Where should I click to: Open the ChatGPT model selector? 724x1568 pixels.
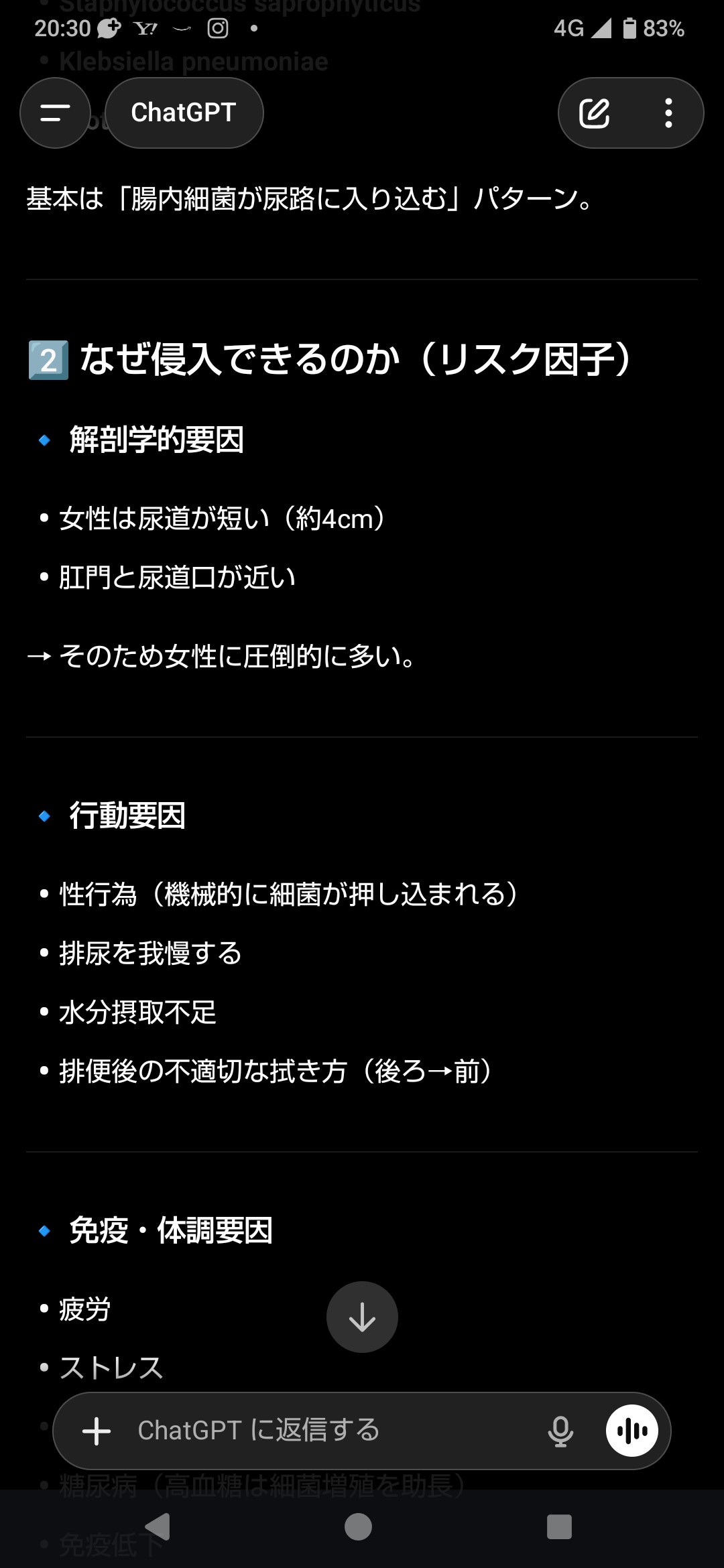pyautogui.click(x=184, y=113)
